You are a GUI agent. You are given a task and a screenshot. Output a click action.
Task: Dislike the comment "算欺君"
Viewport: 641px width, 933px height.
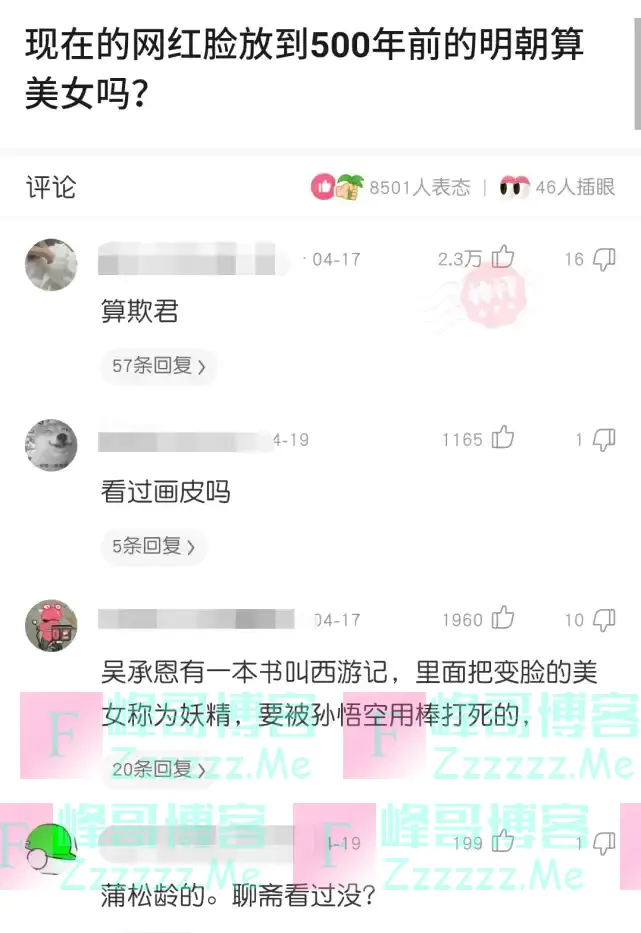click(604, 259)
